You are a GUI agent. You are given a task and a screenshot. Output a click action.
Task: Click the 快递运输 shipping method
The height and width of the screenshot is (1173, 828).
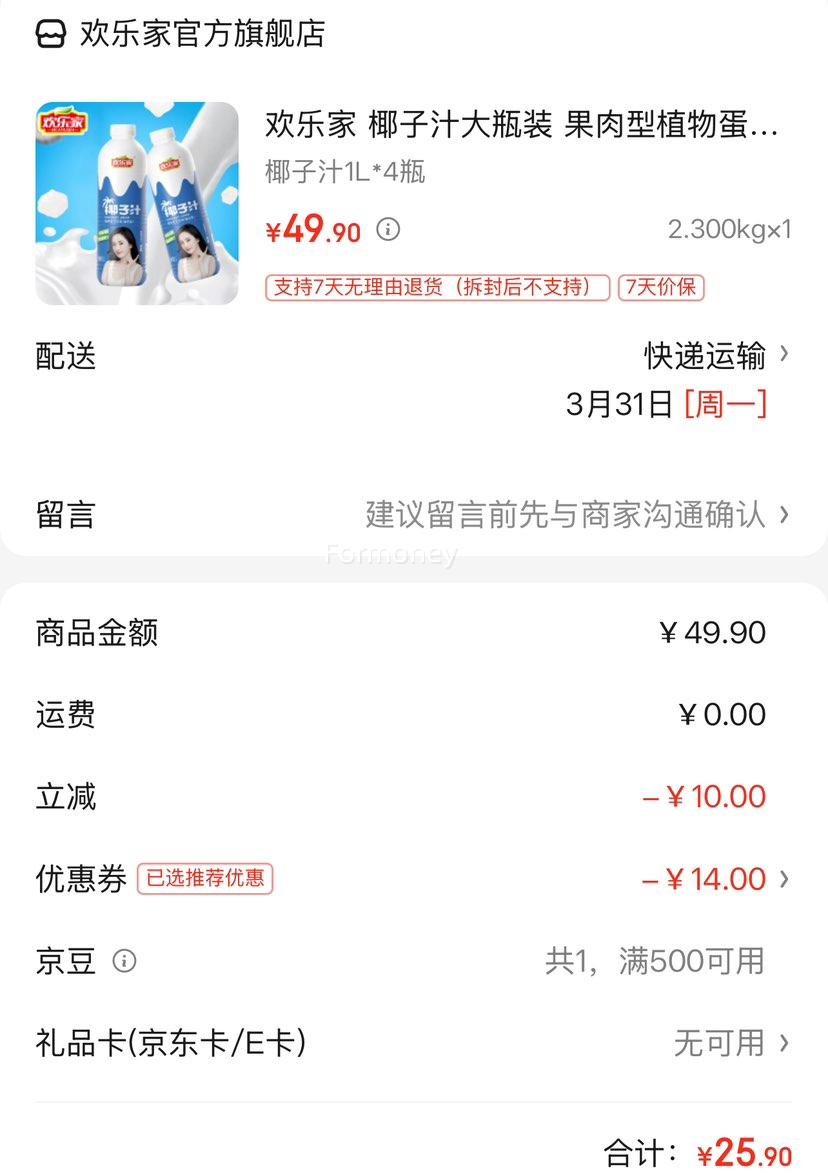701,357
